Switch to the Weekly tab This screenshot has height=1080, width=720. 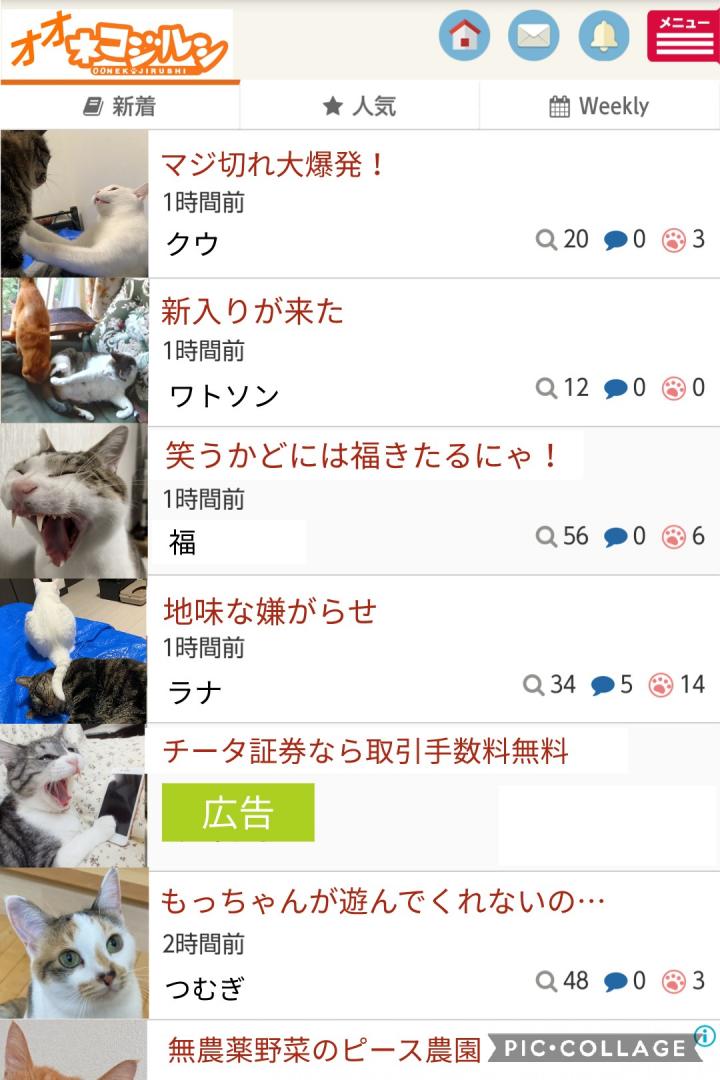pos(599,106)
